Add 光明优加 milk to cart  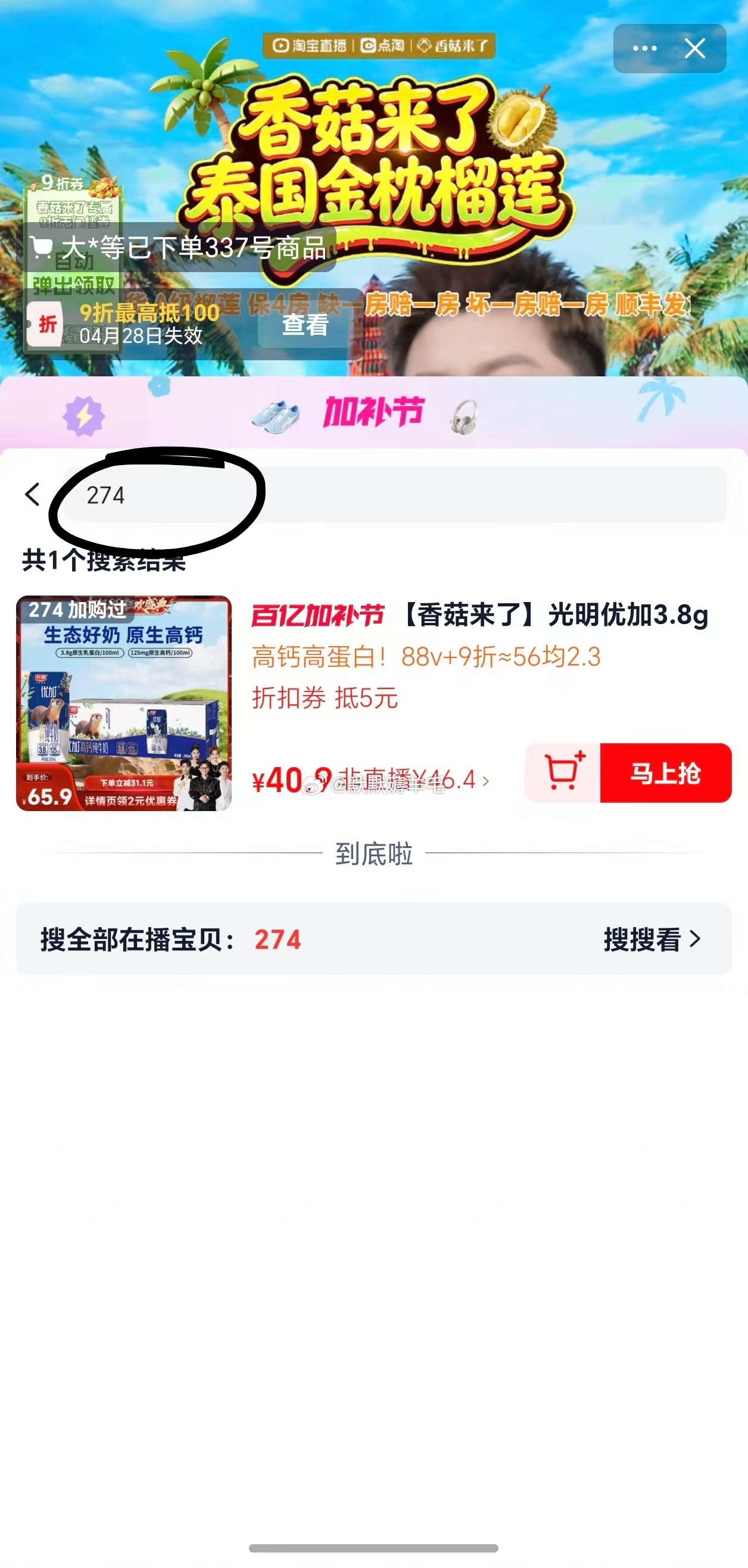(x=563, y=773)
